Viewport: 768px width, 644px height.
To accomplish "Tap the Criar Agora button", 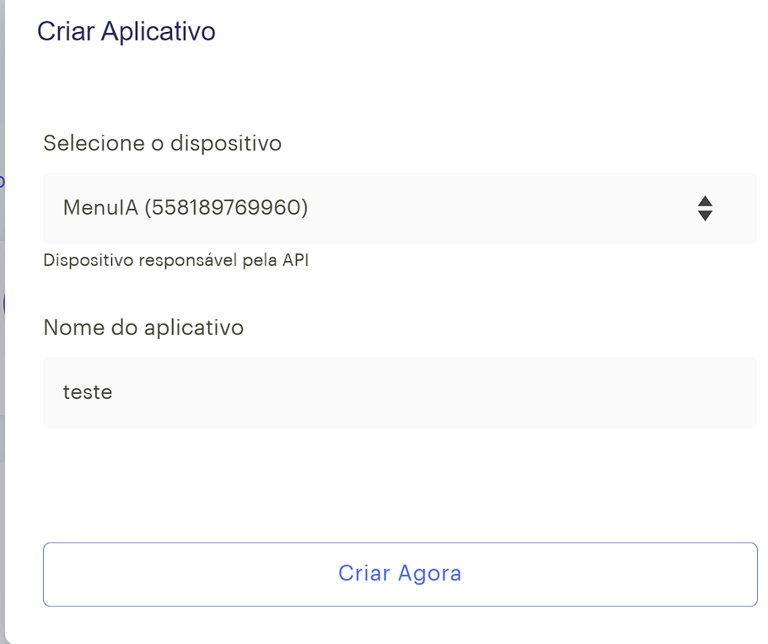I will 399,574.
